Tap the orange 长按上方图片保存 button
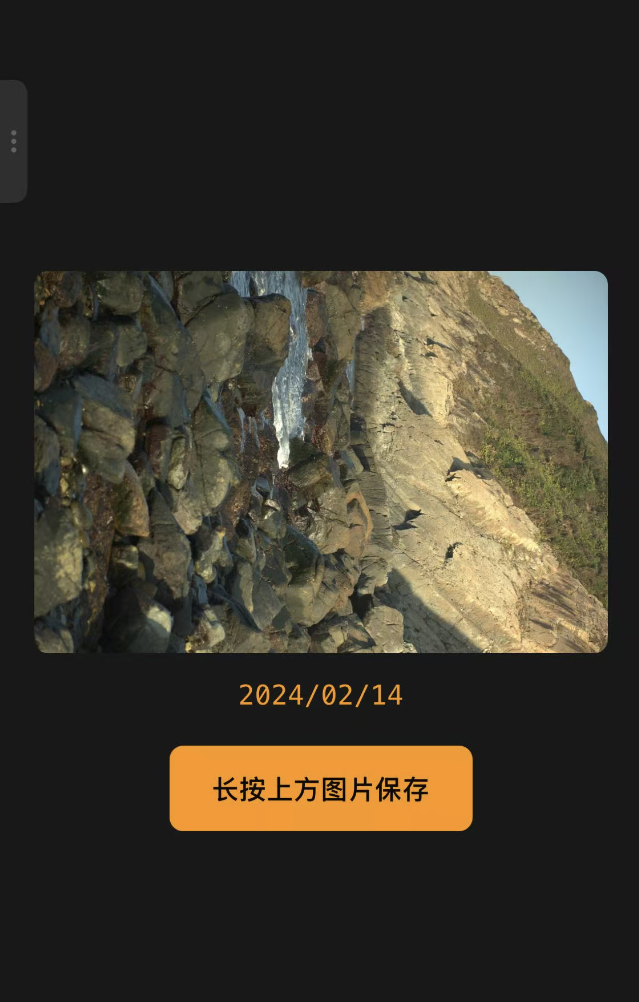The height and width of the screenshot is (1002, 639). 320,788
